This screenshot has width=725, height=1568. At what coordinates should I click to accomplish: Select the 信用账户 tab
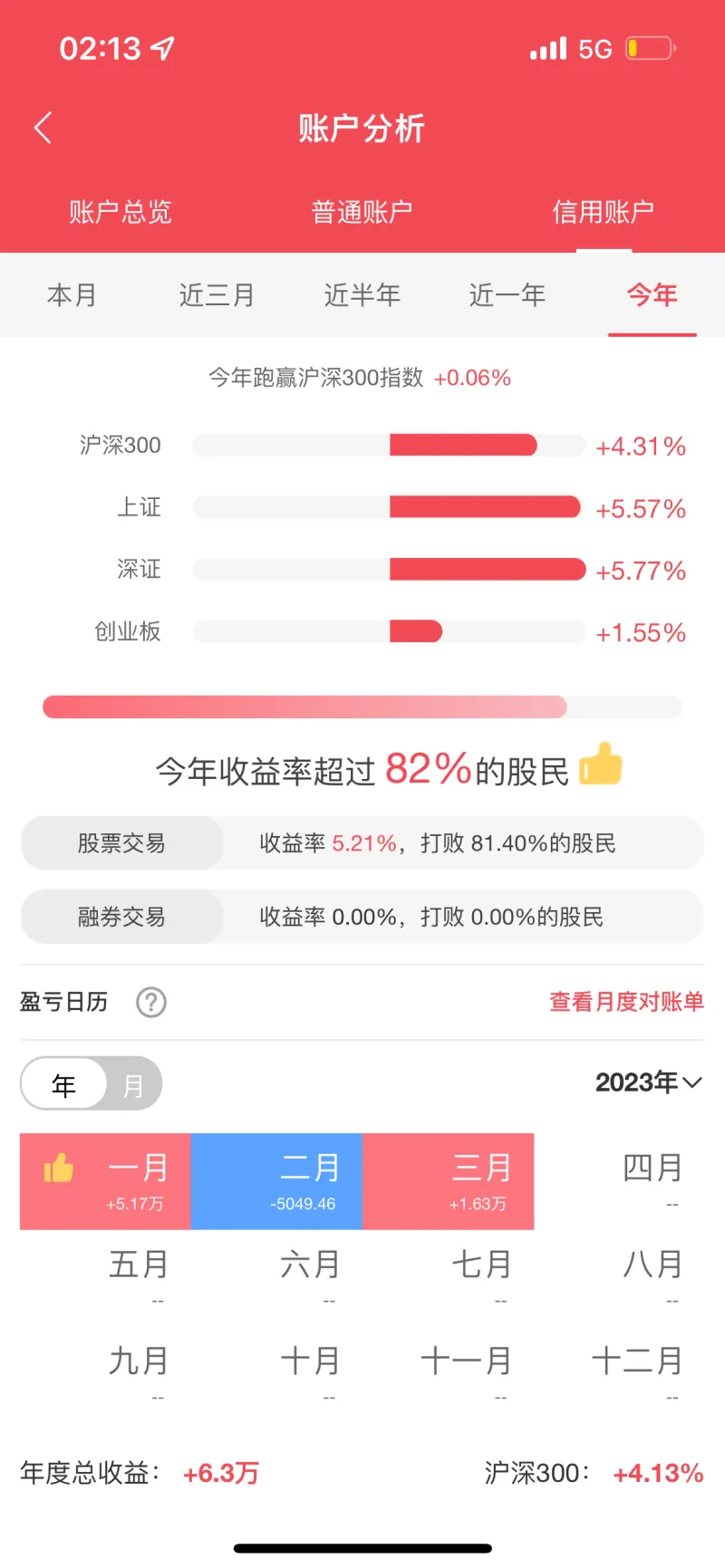604,212
